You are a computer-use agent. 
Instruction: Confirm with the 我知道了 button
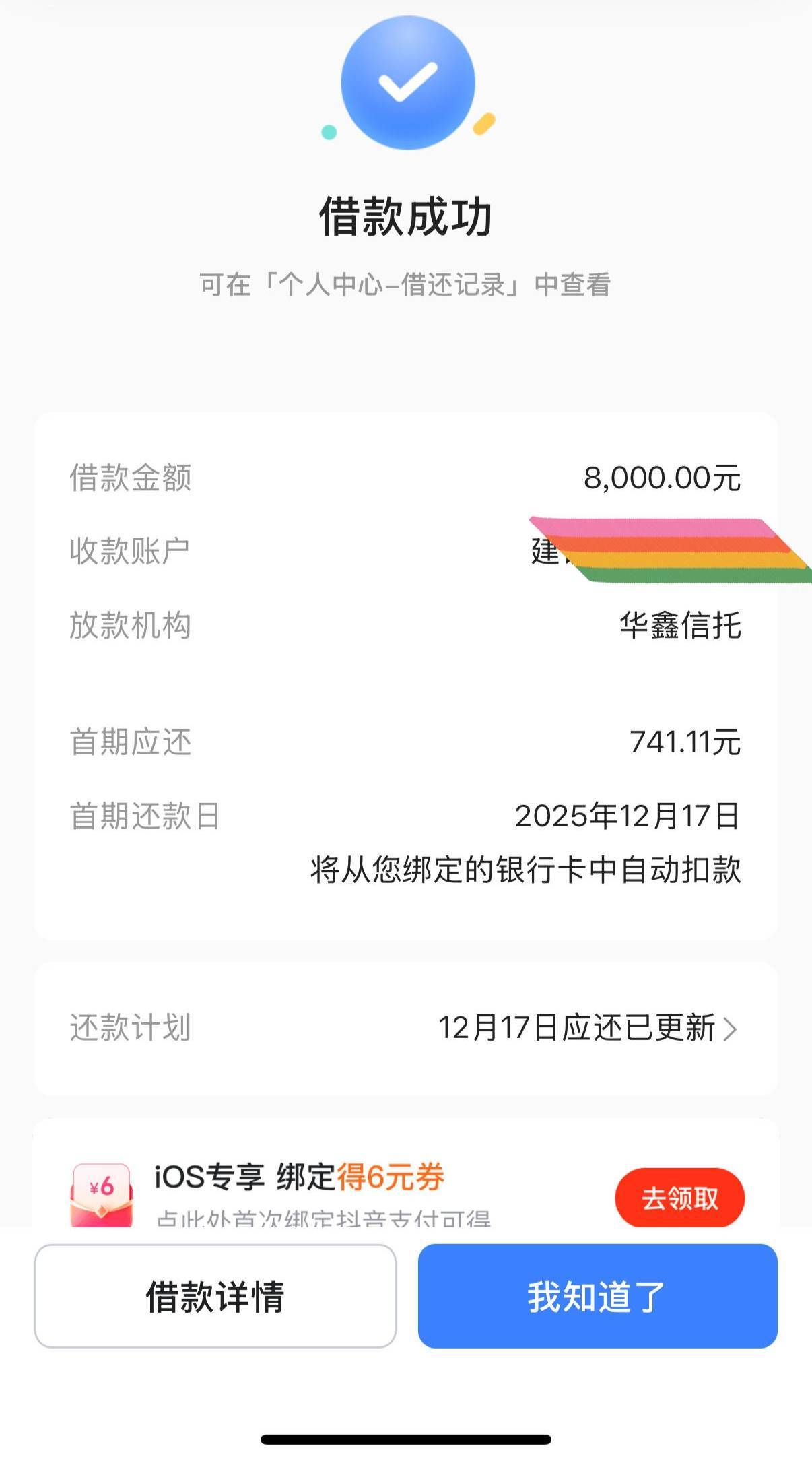pos(597,1296)
